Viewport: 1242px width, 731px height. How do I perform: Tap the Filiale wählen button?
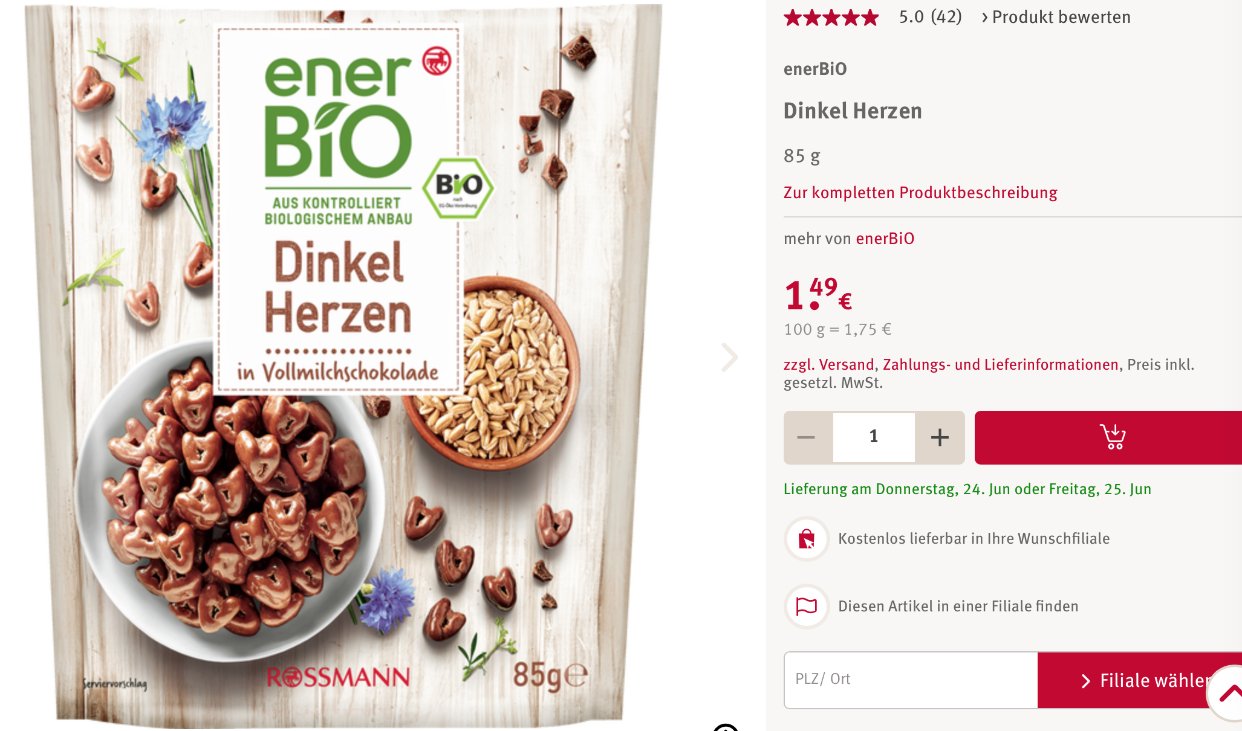click(x=1140, y=680)
